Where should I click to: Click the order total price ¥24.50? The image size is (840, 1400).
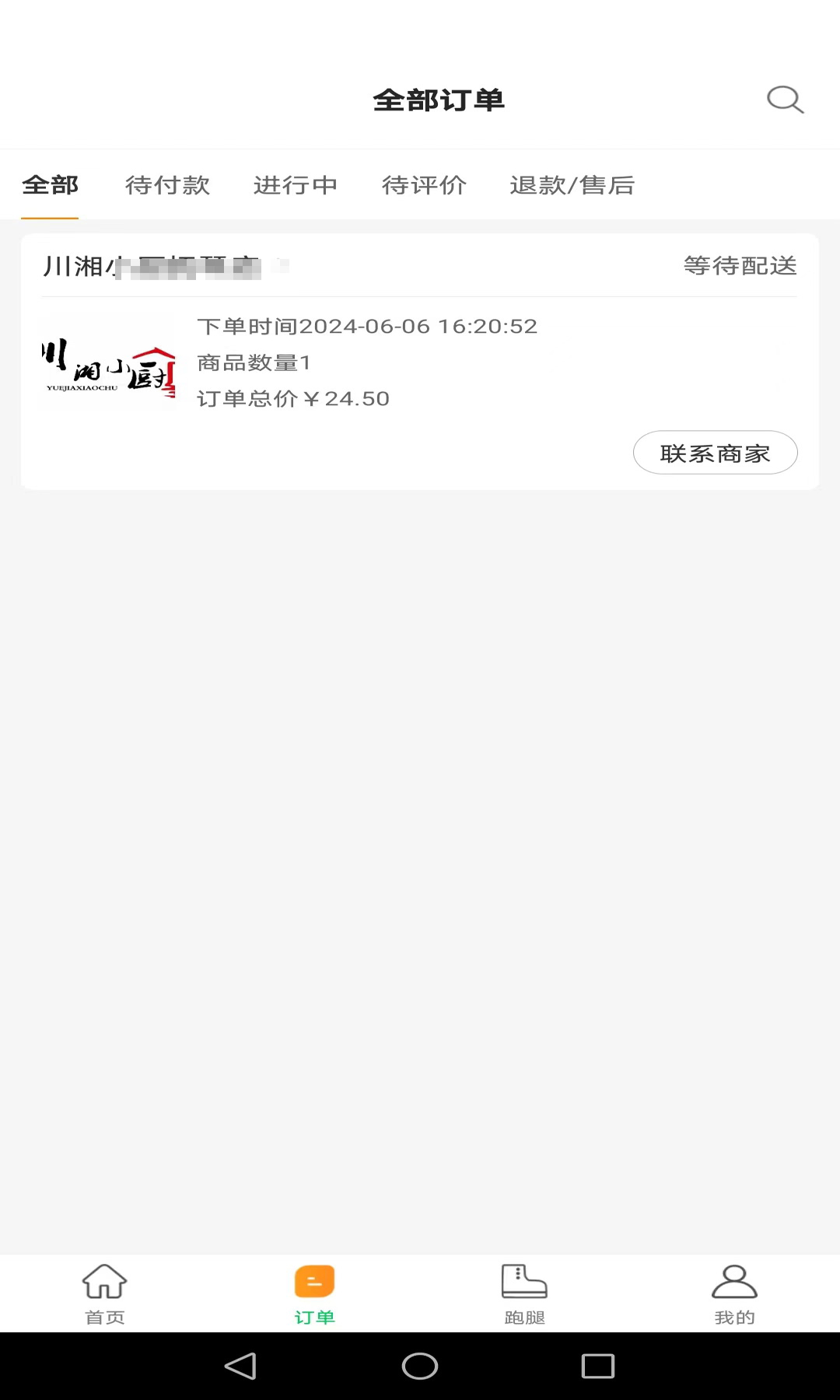pyautogui.click(x=294, y=398)
